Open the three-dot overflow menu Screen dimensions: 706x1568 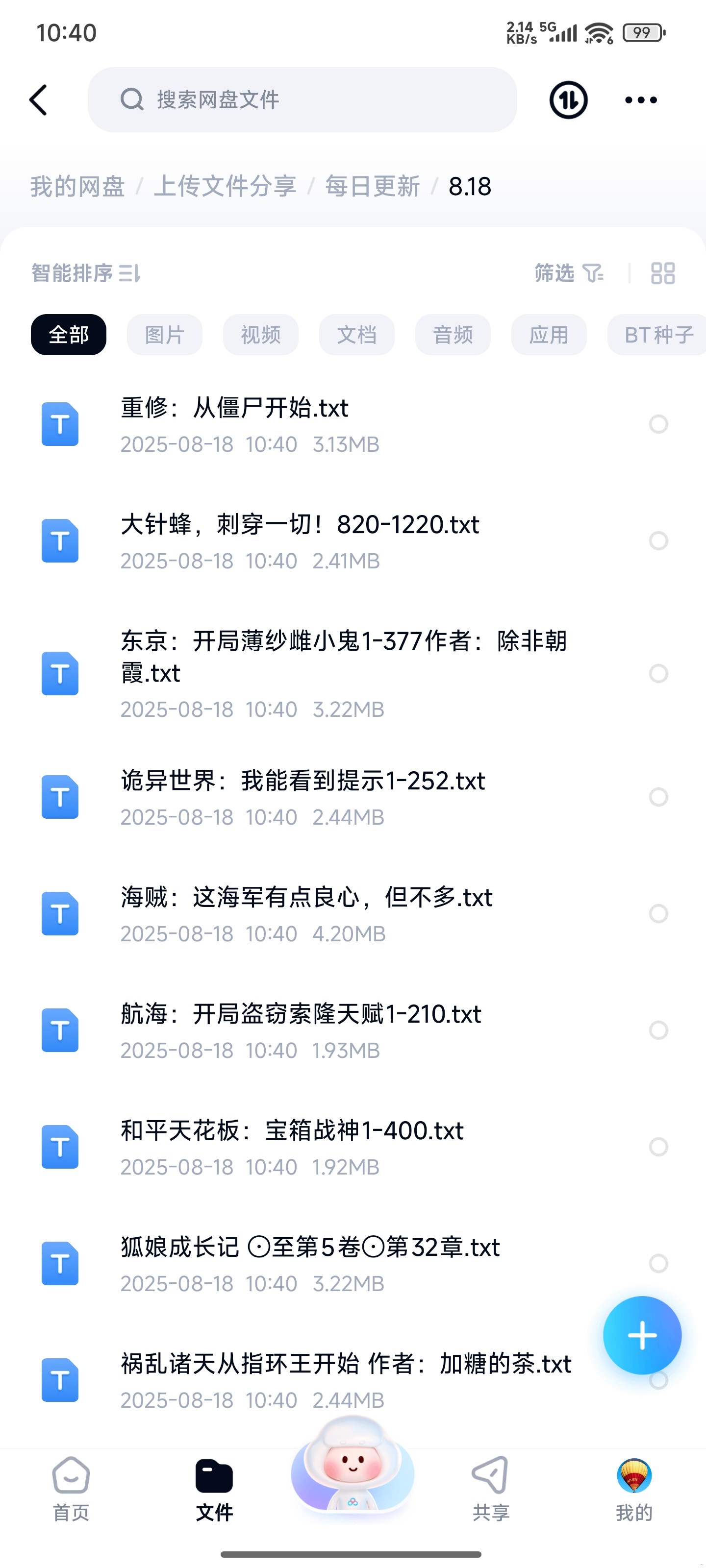[x=641, y=100]
